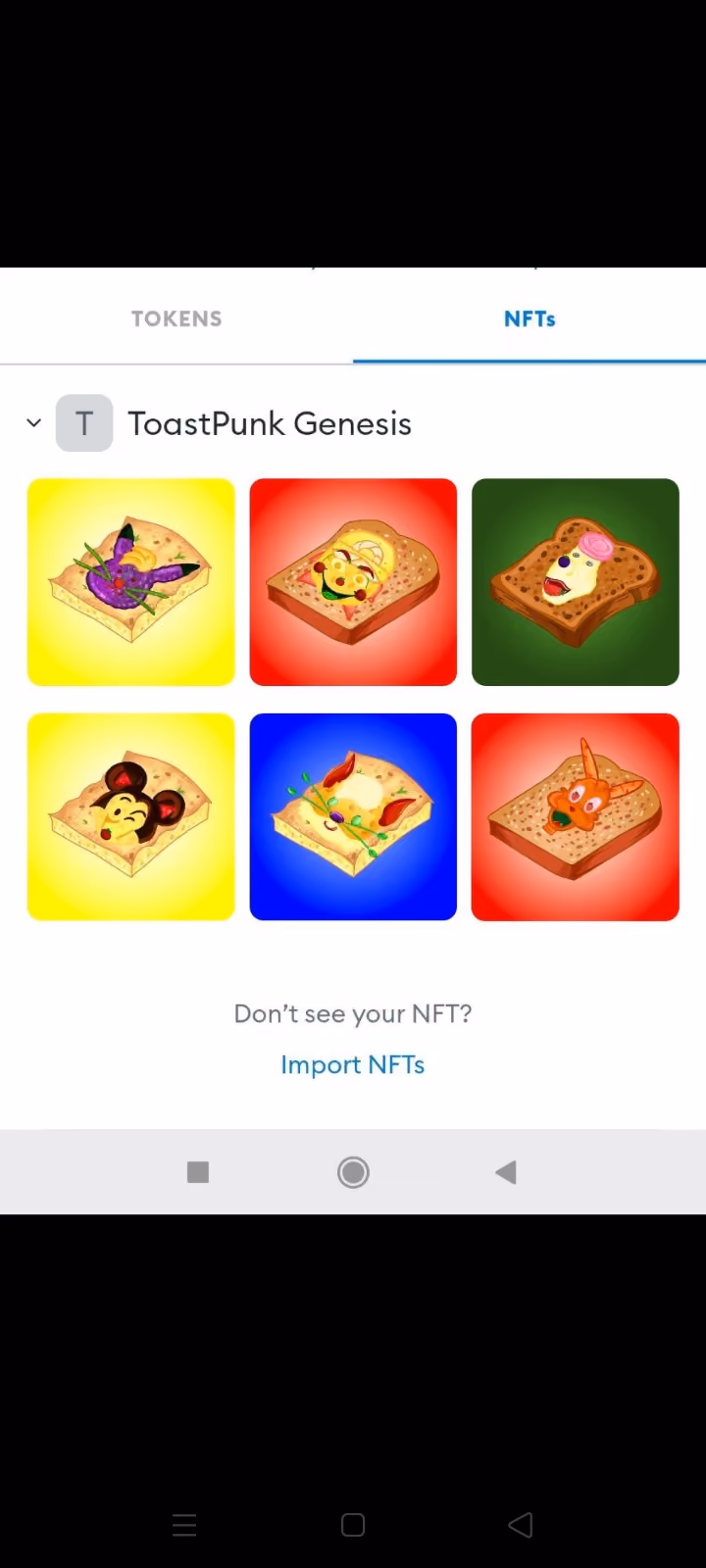Switch to the TOKENS tab
706x1568 pixels.
tap(176, 318)
